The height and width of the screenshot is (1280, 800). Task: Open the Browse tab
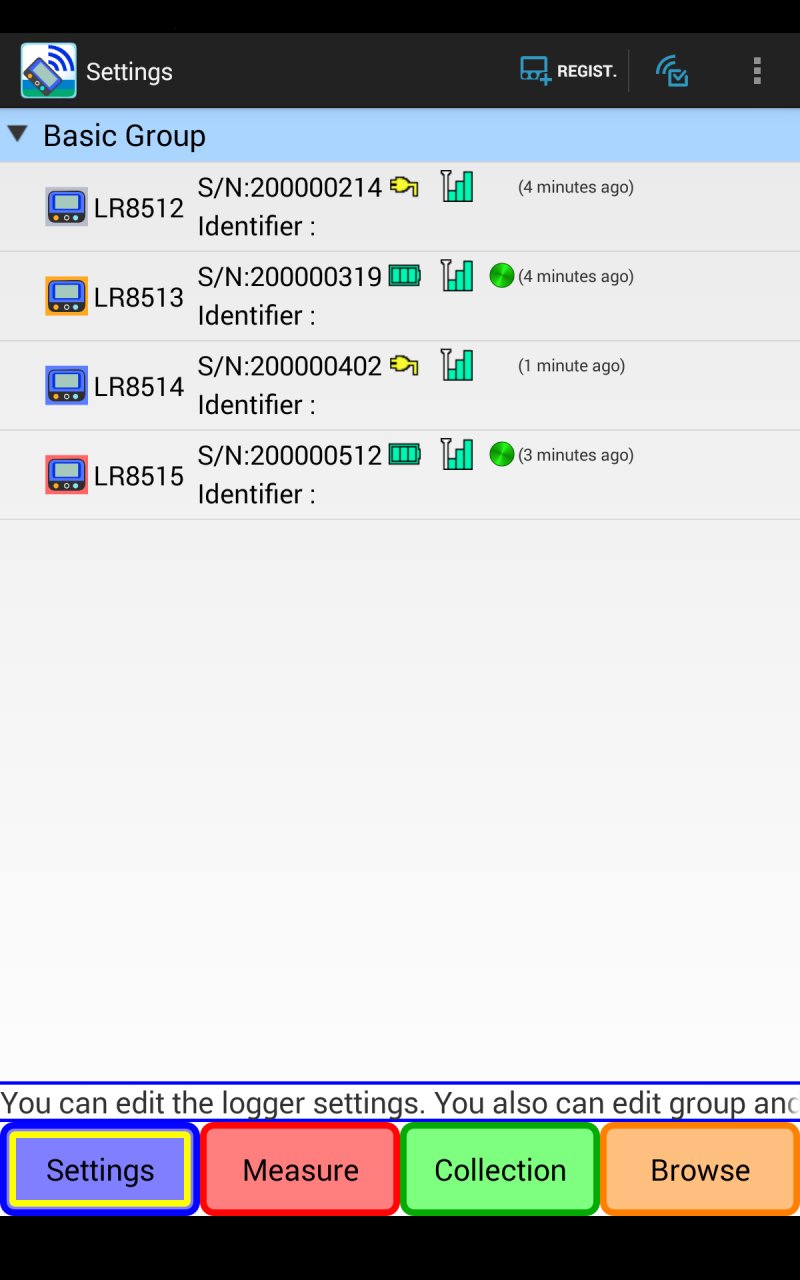point(700,1170)
